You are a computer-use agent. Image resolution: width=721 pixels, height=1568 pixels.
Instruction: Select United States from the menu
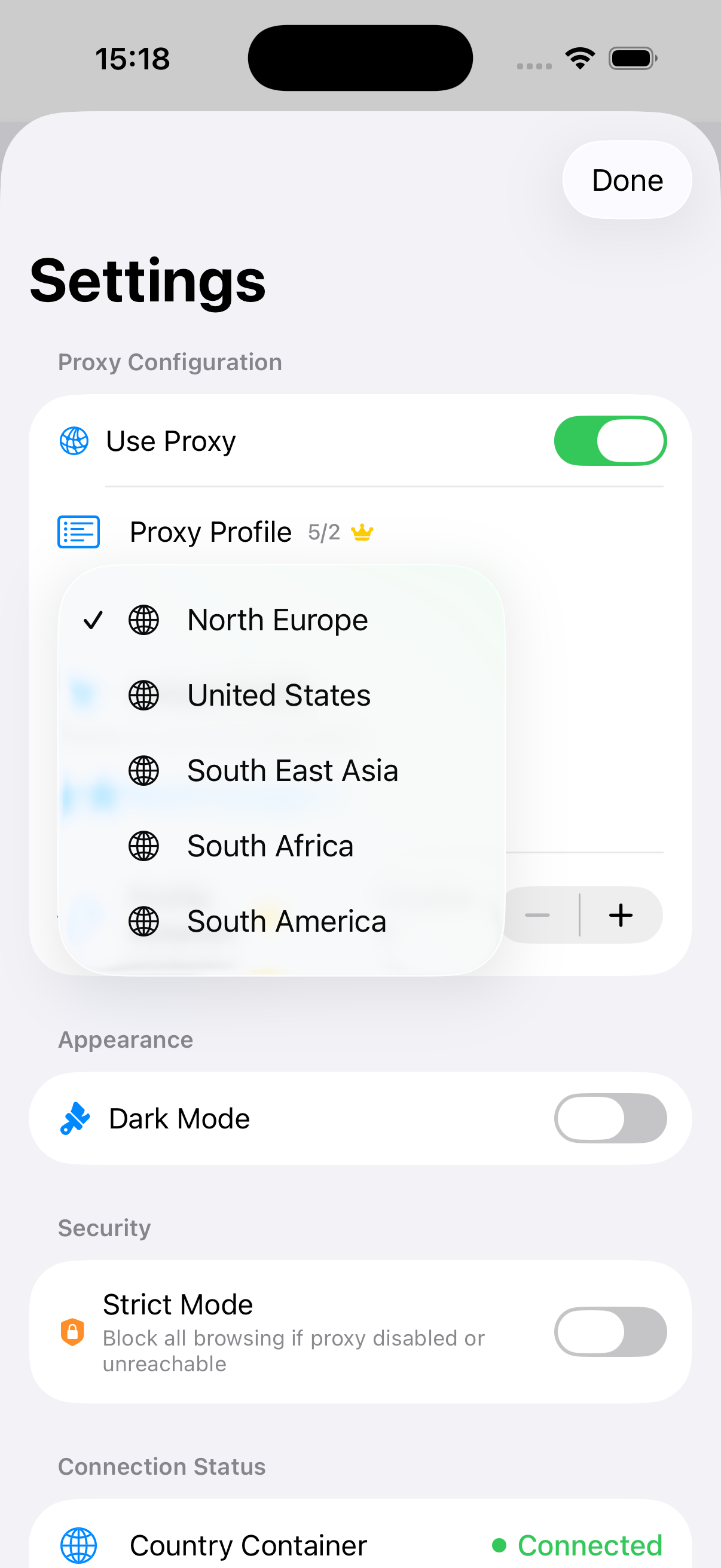(x=279, y=694)
